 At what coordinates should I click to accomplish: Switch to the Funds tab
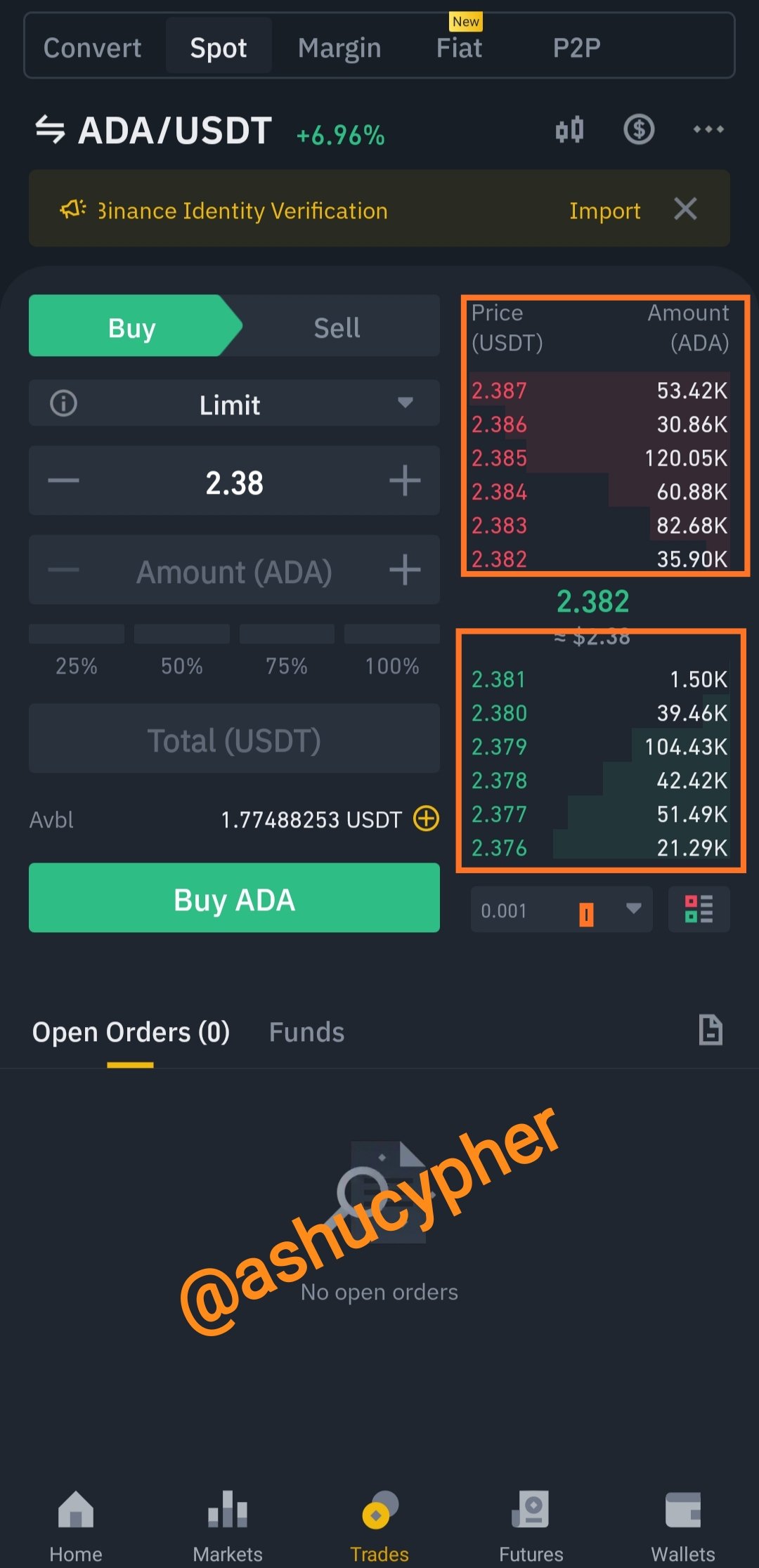point(306,1033)
